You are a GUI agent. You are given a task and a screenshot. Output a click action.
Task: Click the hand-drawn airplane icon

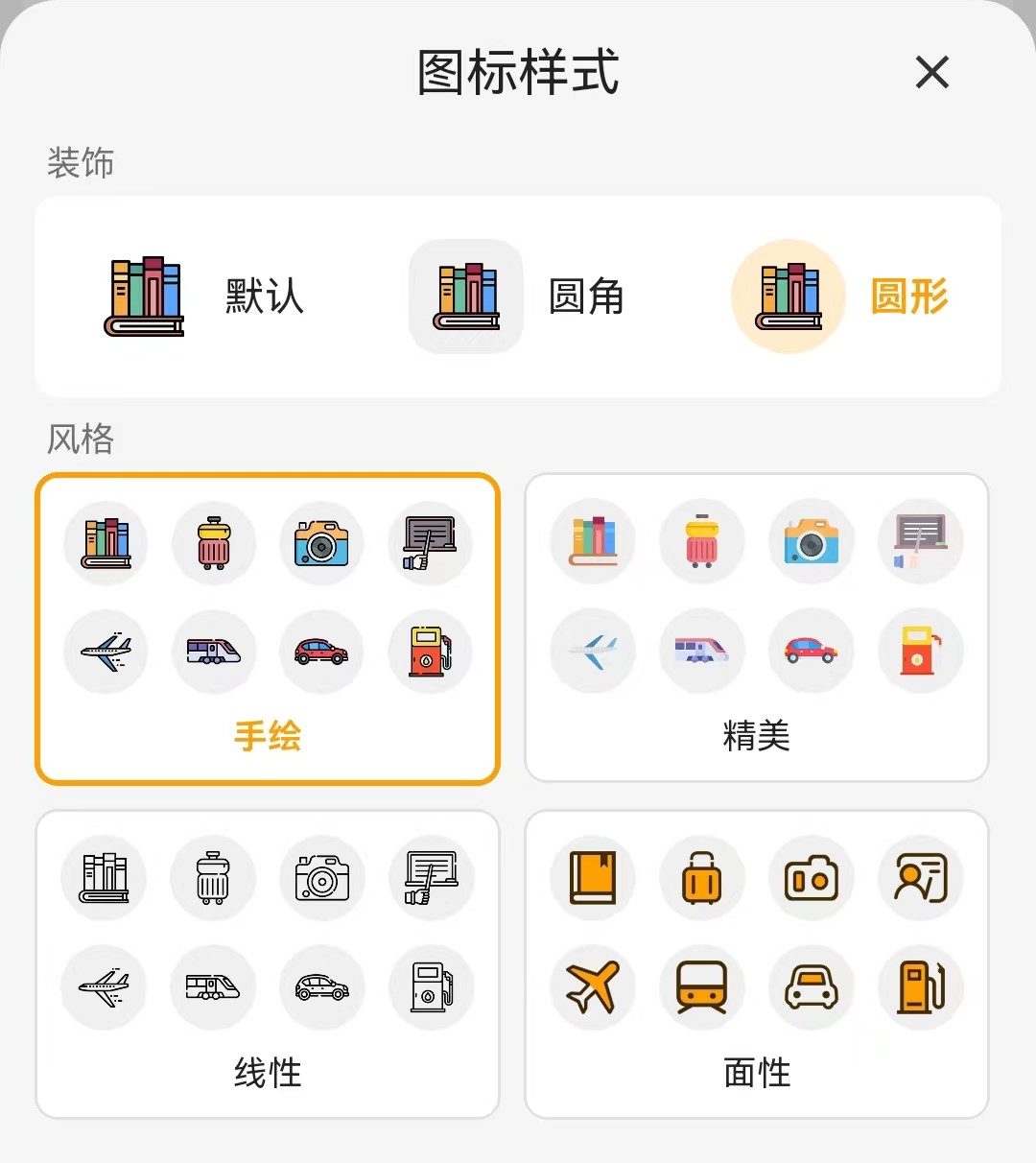pyautogui.click(x=106, y=652)
